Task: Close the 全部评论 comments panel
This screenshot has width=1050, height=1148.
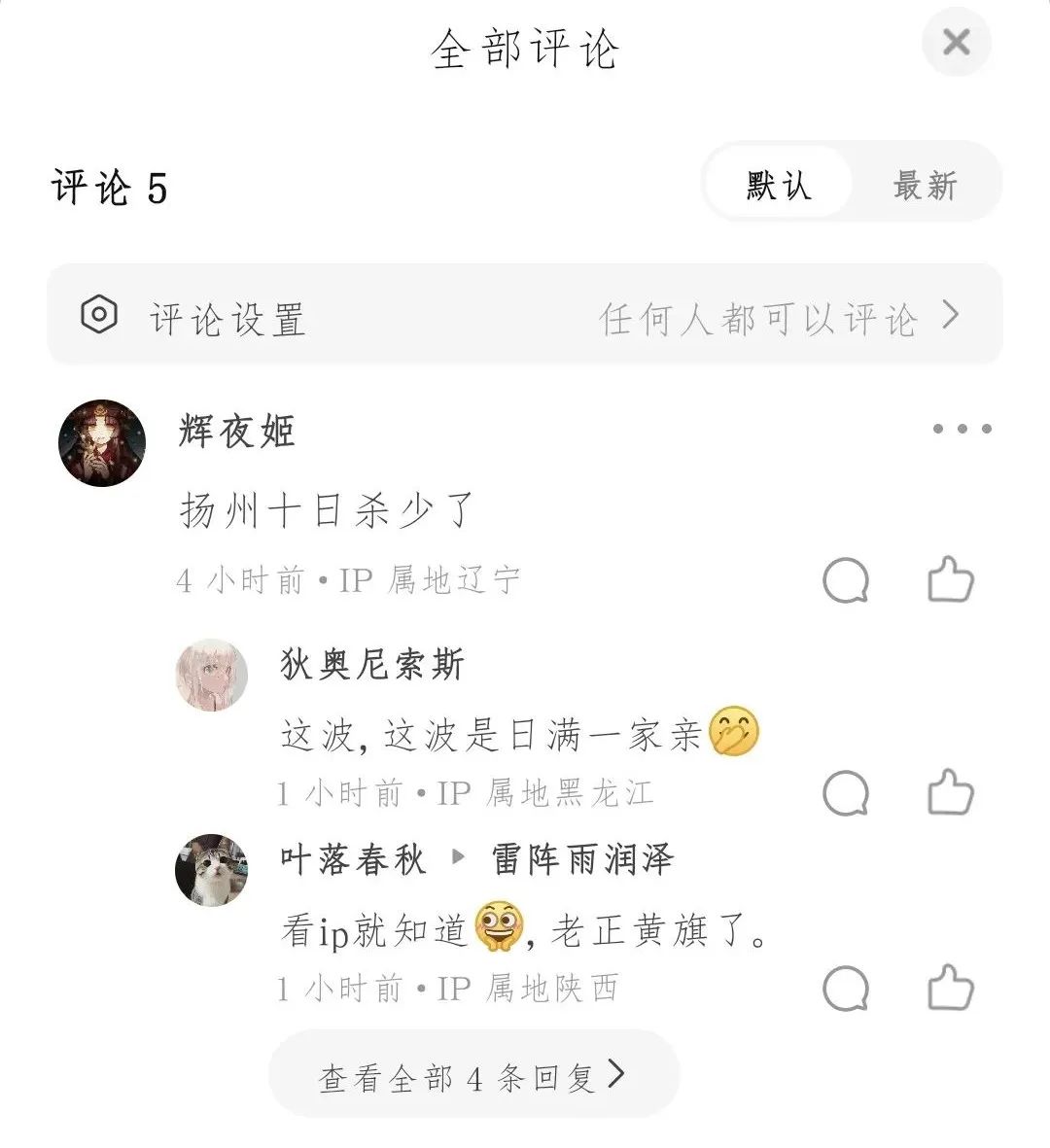Action: (957, 43)
